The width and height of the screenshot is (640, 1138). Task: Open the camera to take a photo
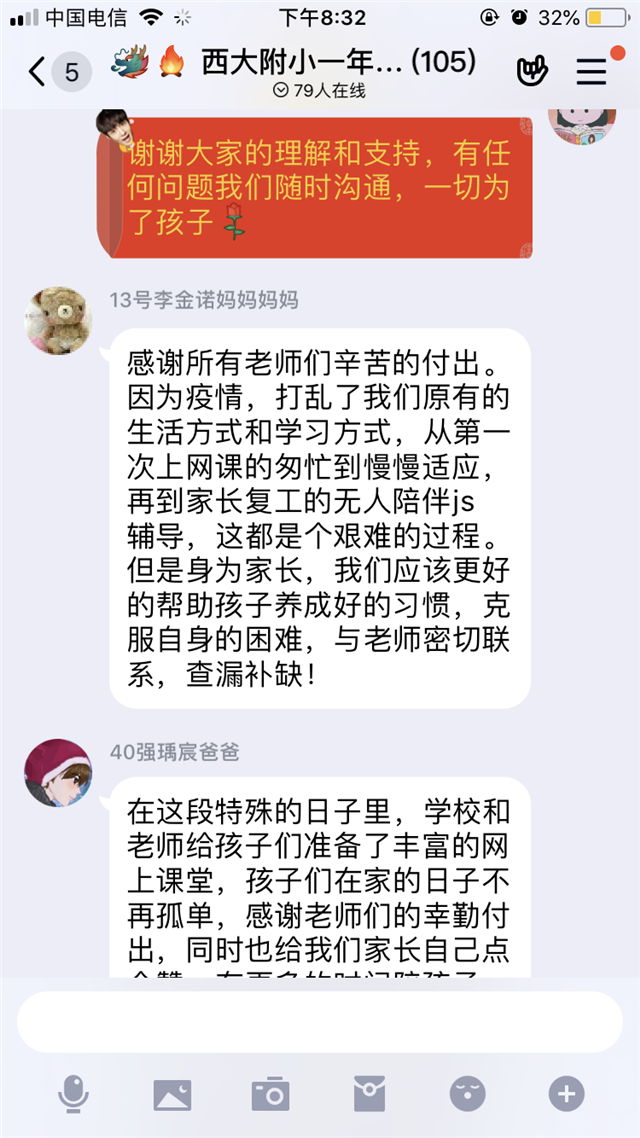270,1093
